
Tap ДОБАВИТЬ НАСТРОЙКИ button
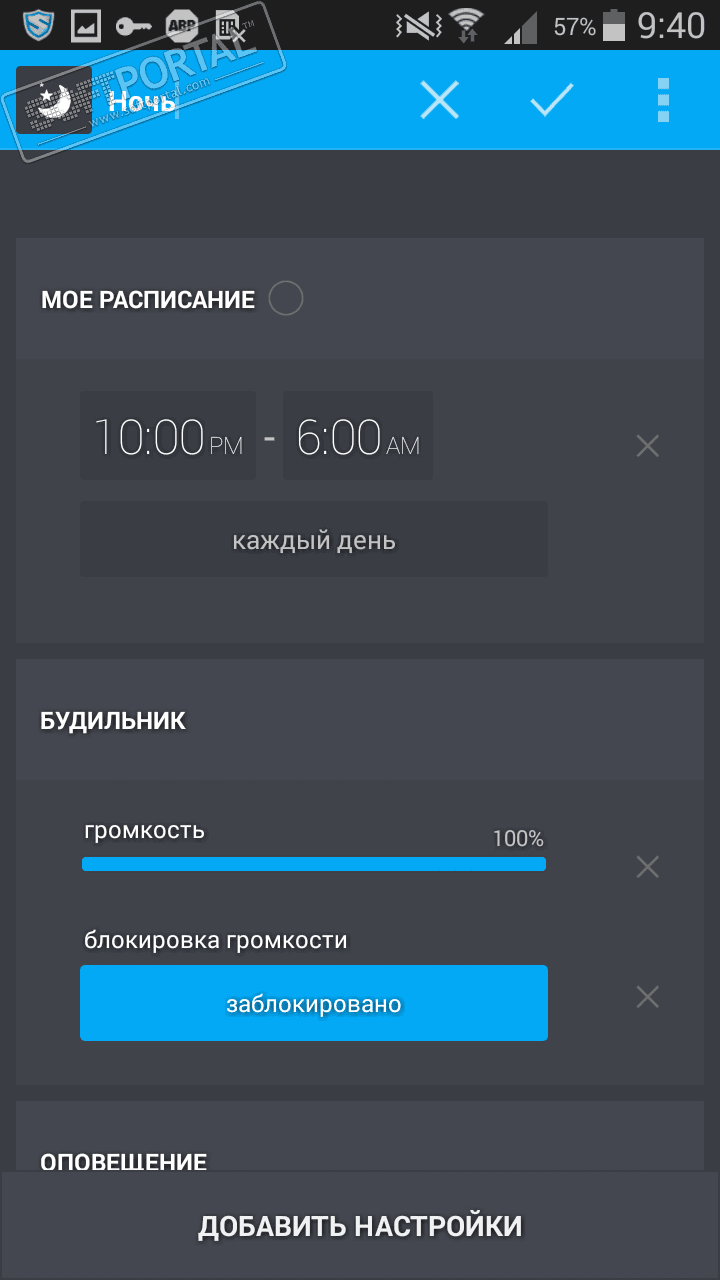[360, 1226]
